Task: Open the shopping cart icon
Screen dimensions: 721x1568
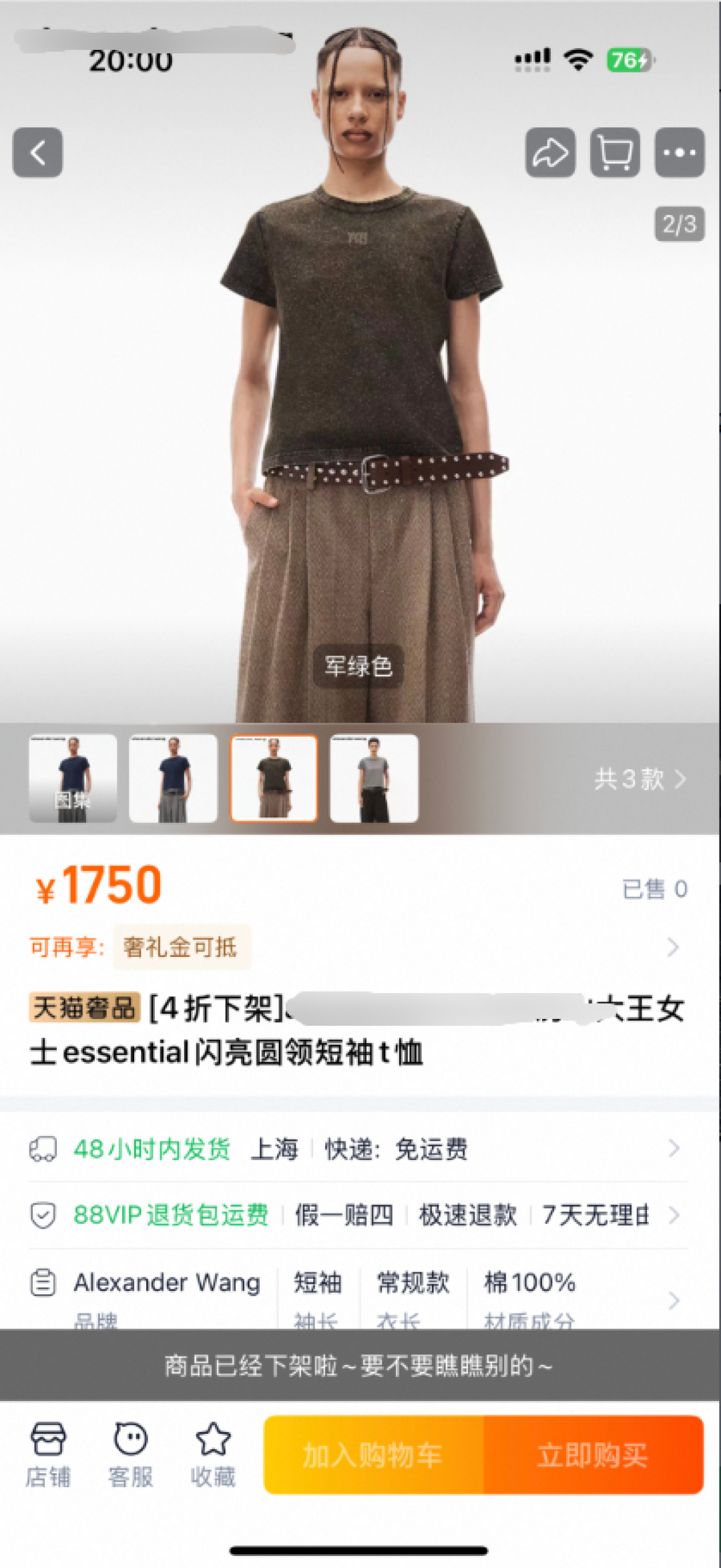Action: point(614,152)
